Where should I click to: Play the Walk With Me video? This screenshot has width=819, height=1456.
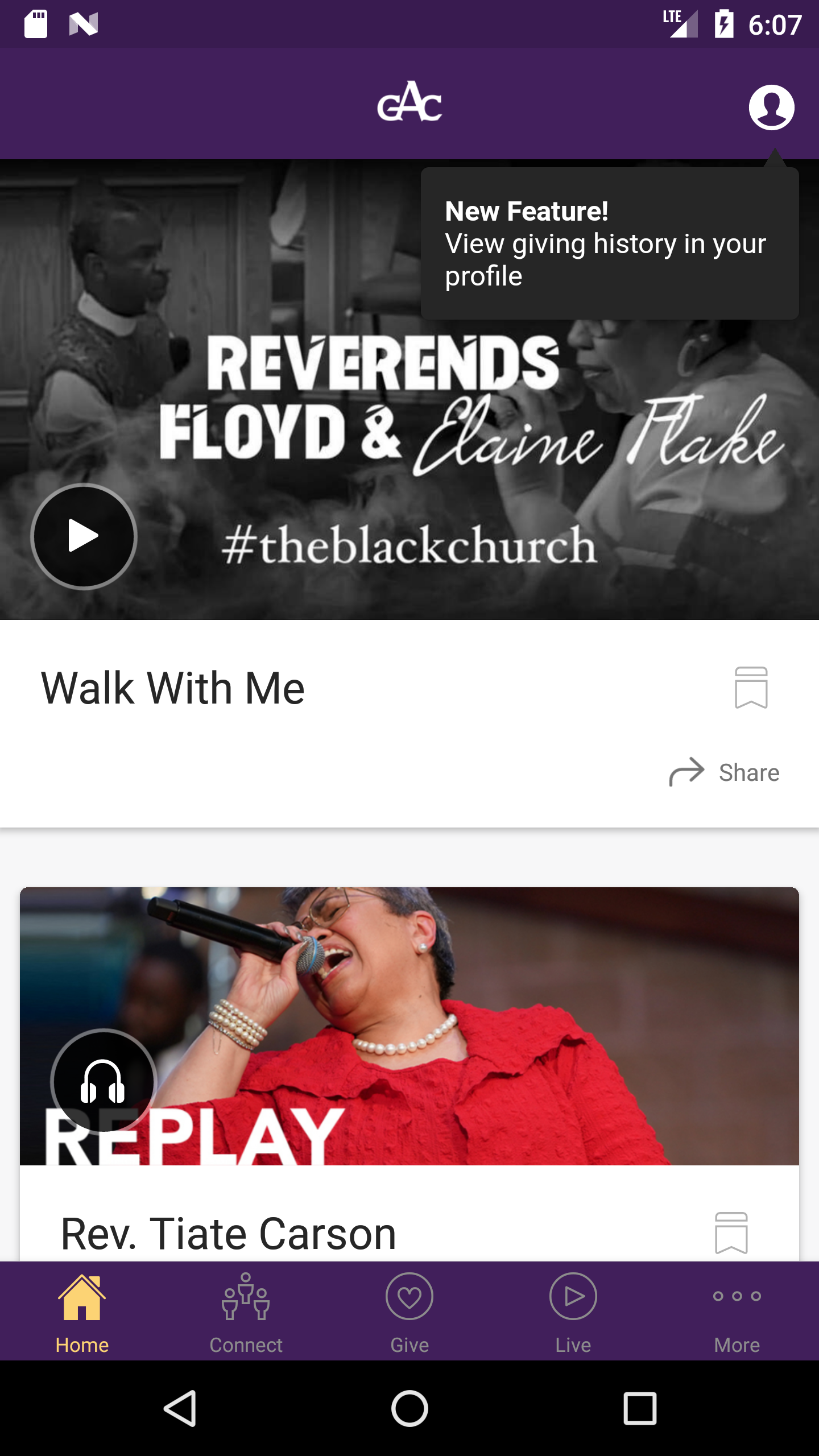84,536
